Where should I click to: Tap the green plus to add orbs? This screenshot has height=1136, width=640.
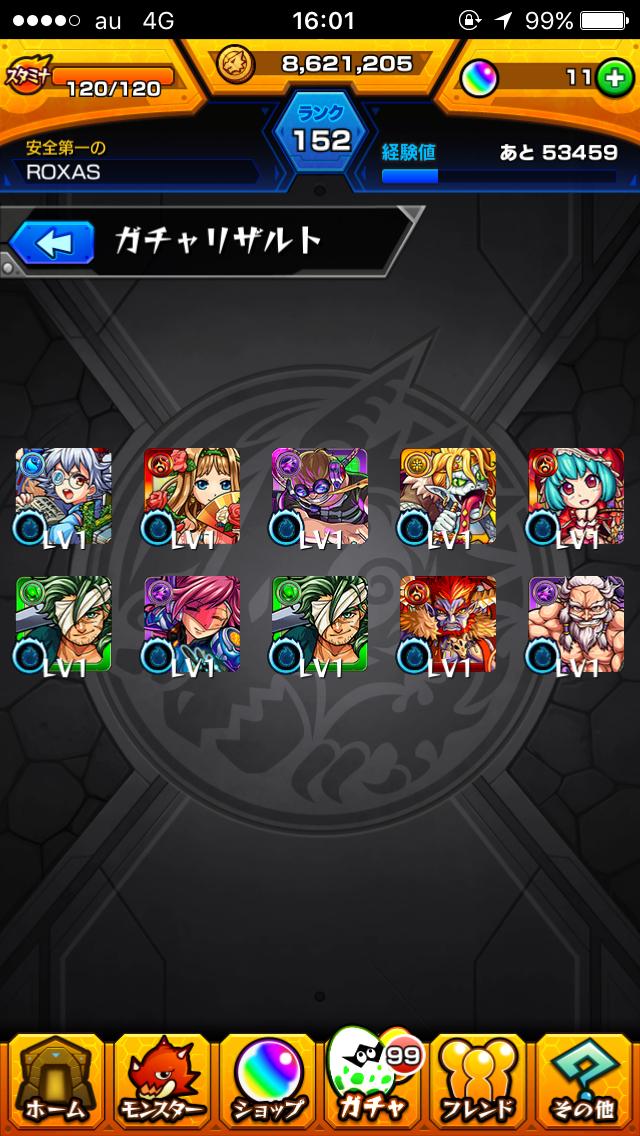[613, 78]
